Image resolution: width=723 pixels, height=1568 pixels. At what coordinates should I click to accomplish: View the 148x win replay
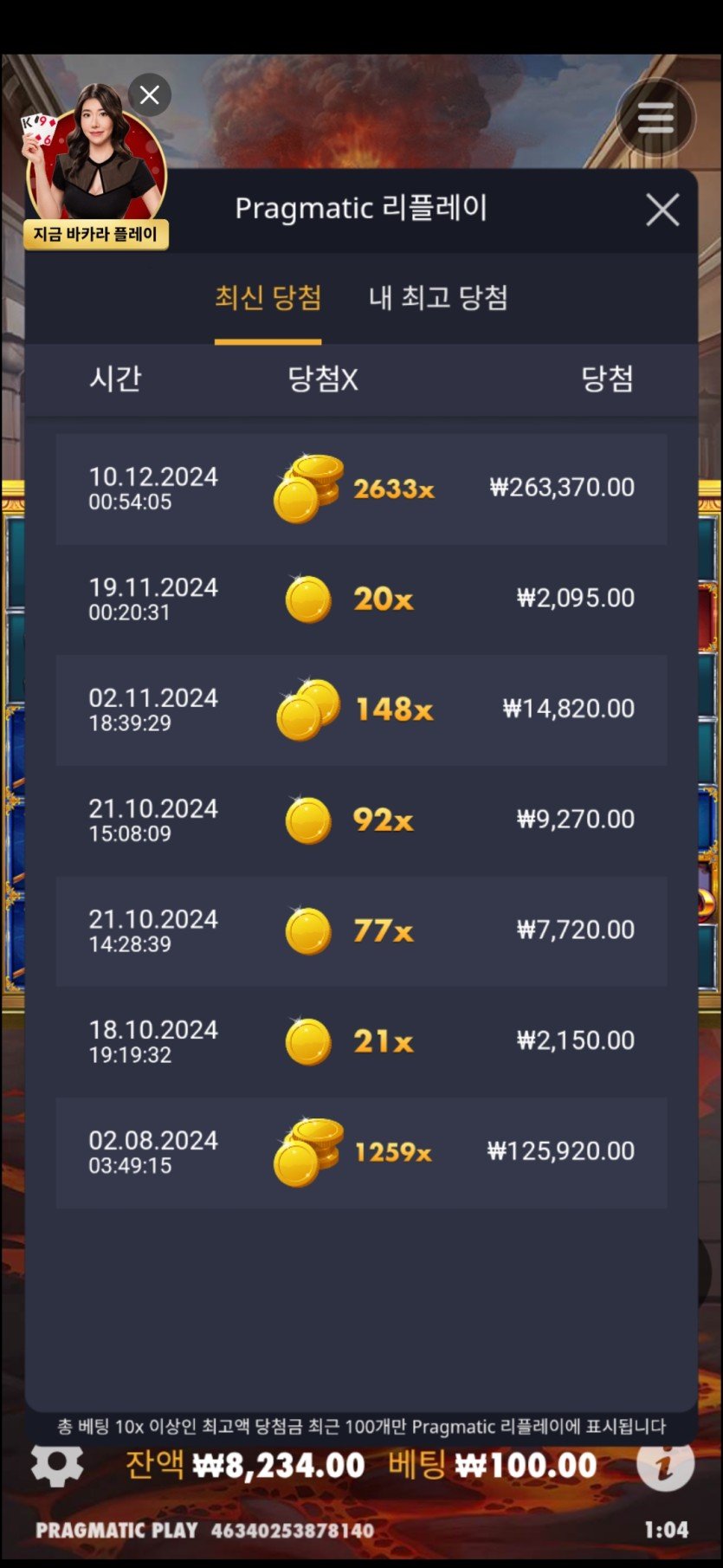point(361,709)
